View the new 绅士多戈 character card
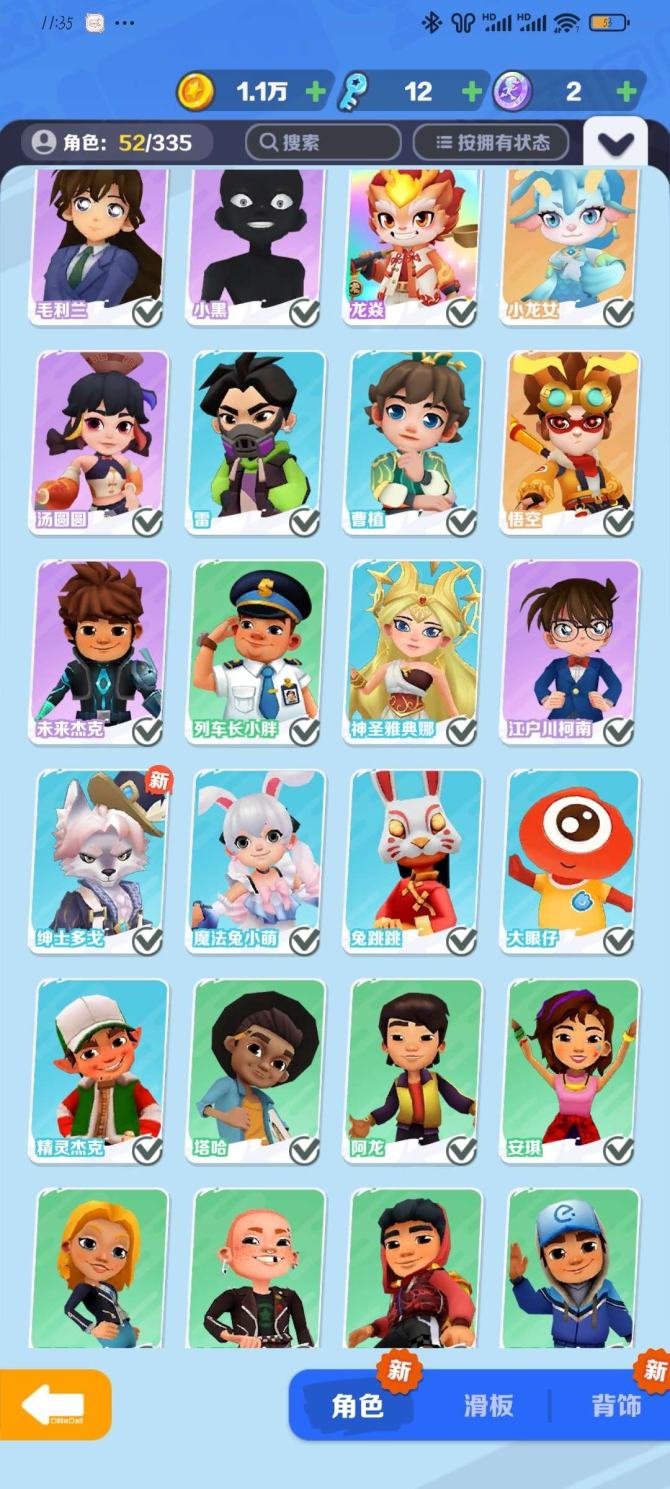Screen dimensions: 670x1489 tap(99, 860)
